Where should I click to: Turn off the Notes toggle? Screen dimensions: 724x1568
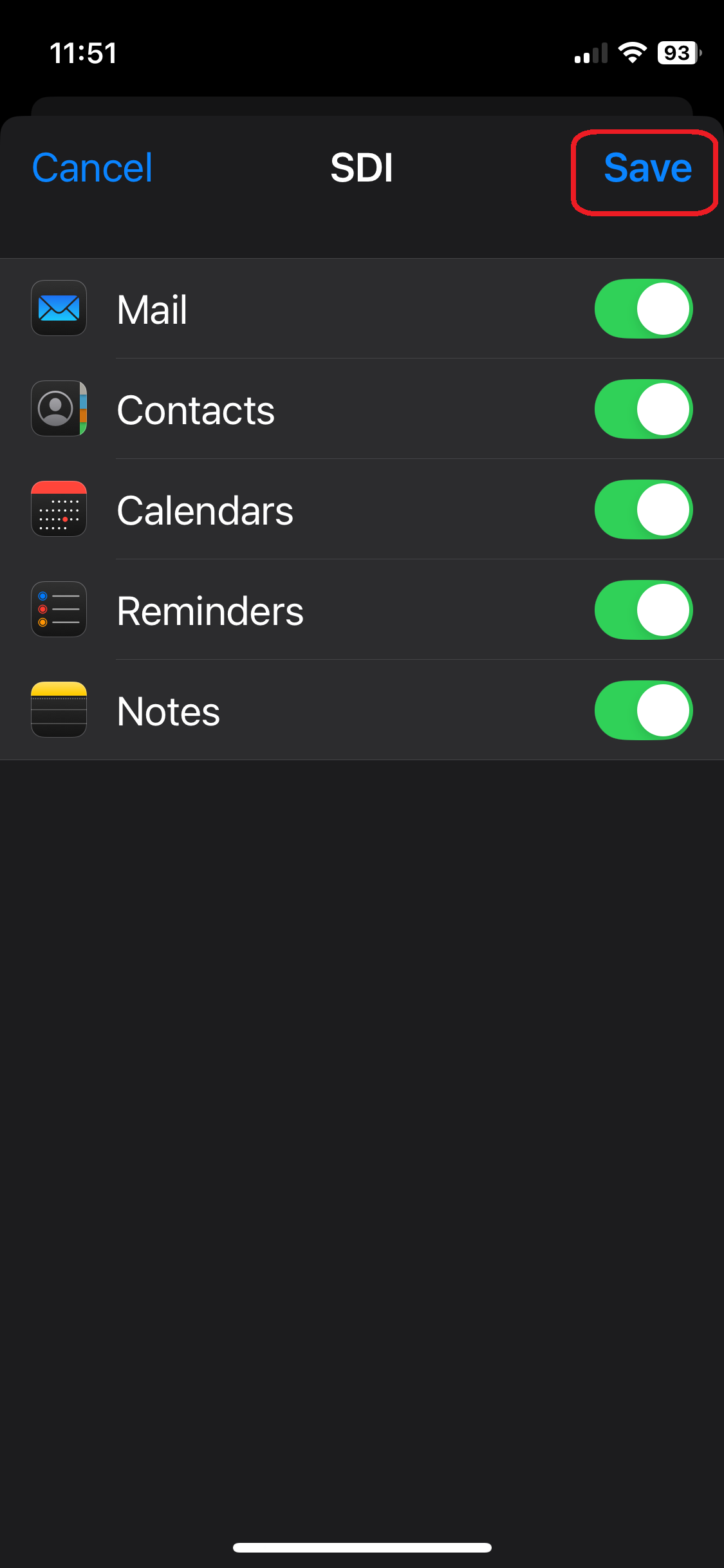[643, 711]
